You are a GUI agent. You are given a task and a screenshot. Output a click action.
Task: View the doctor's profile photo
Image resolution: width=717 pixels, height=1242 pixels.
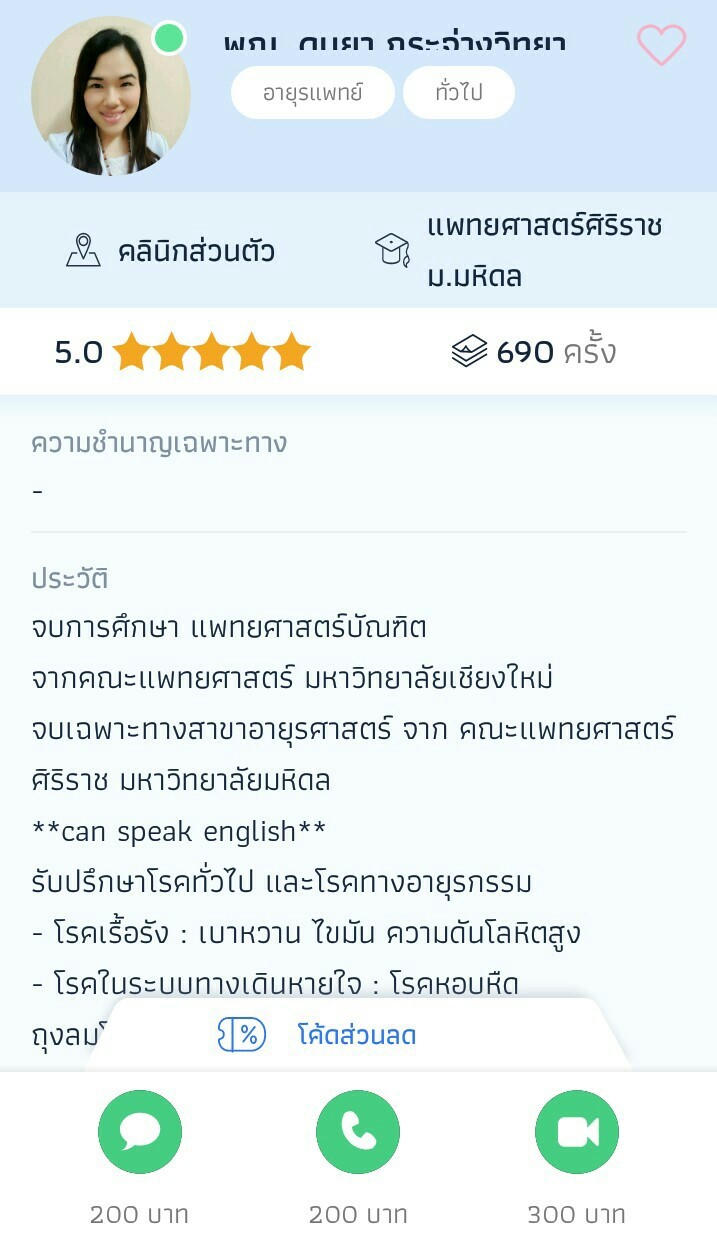coord(110,96)
